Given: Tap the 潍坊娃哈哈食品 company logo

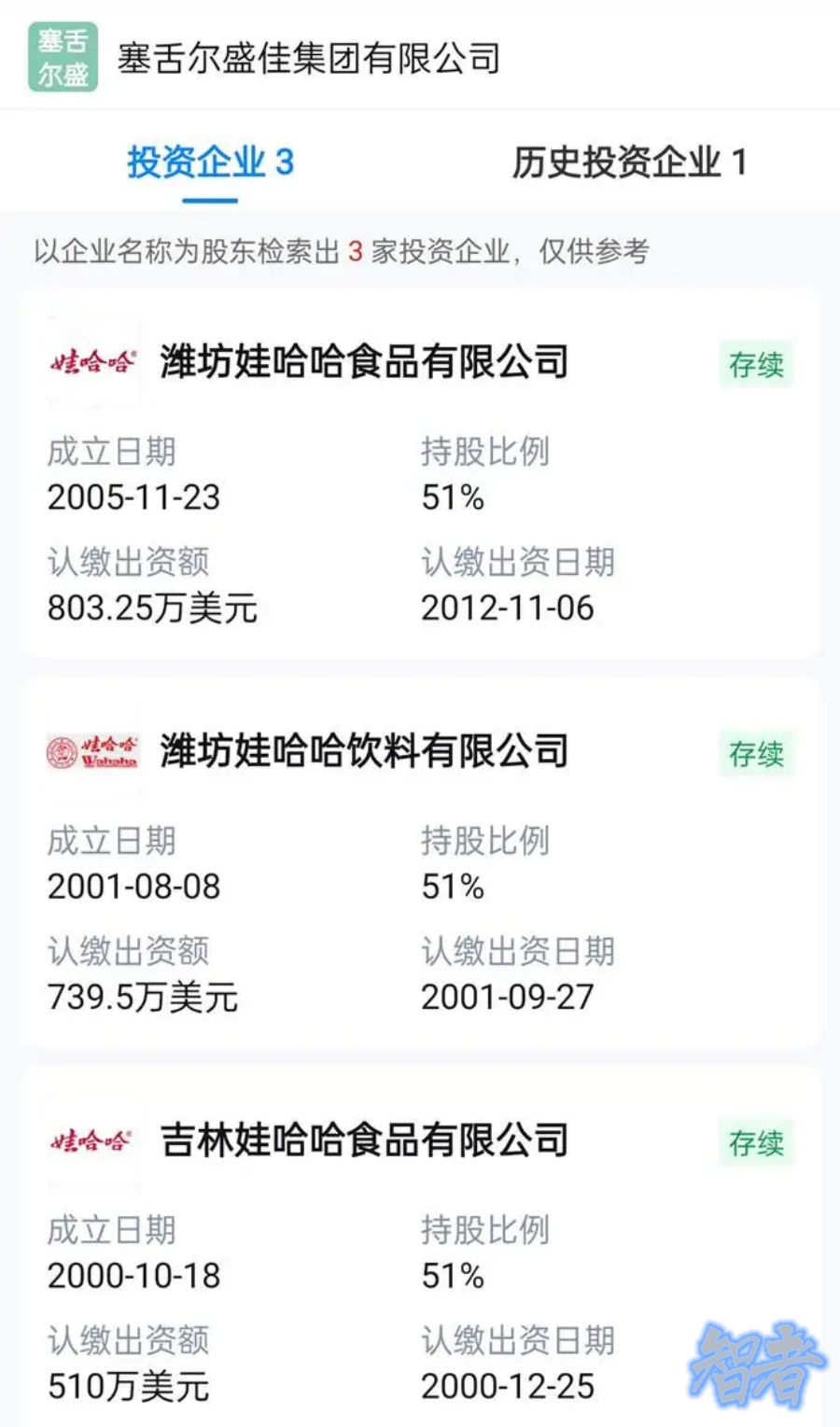Looking at the screenshot, I should (x=91, y=365).
